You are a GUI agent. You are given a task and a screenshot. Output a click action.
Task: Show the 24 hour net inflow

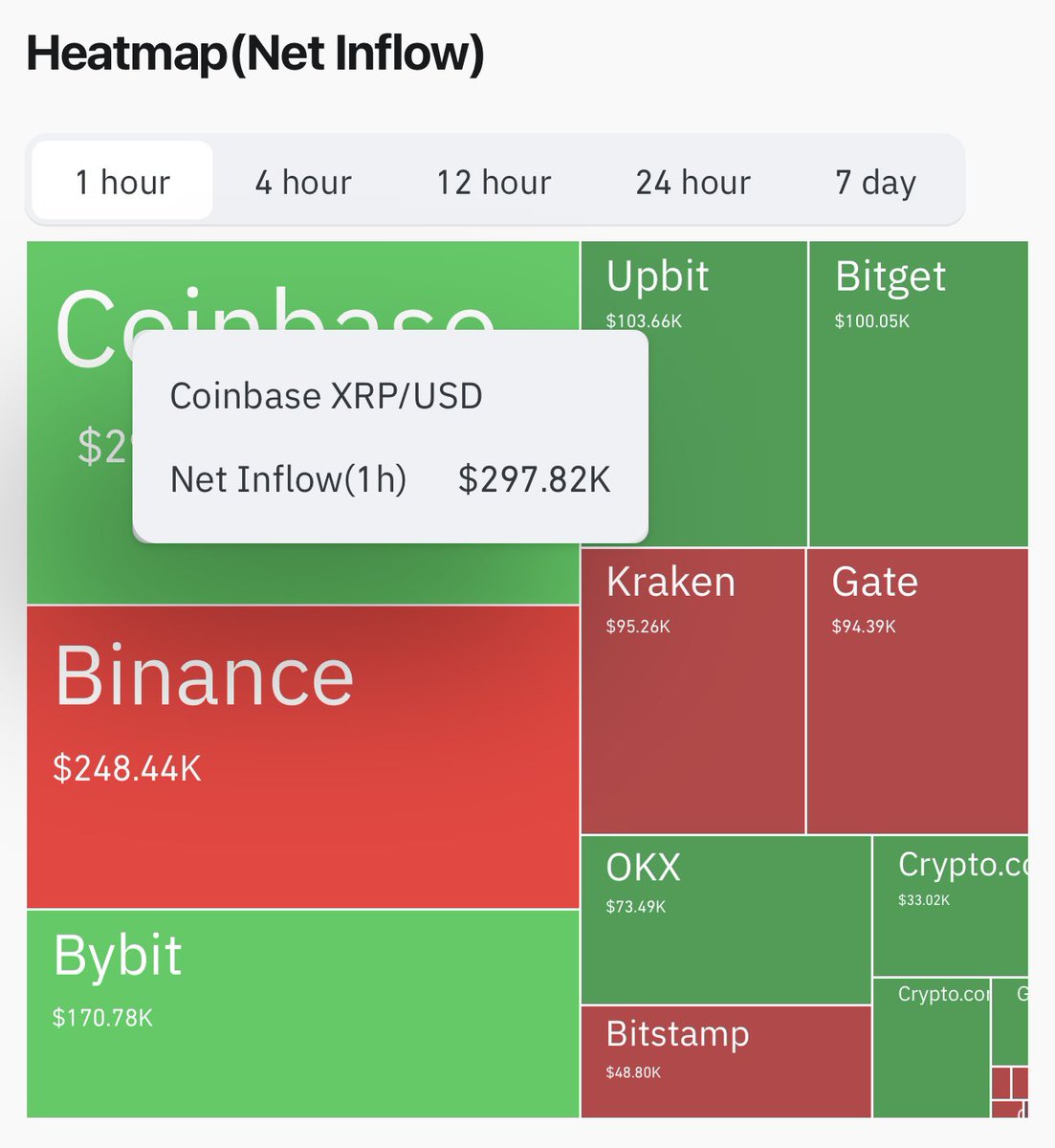coord(692,182)
